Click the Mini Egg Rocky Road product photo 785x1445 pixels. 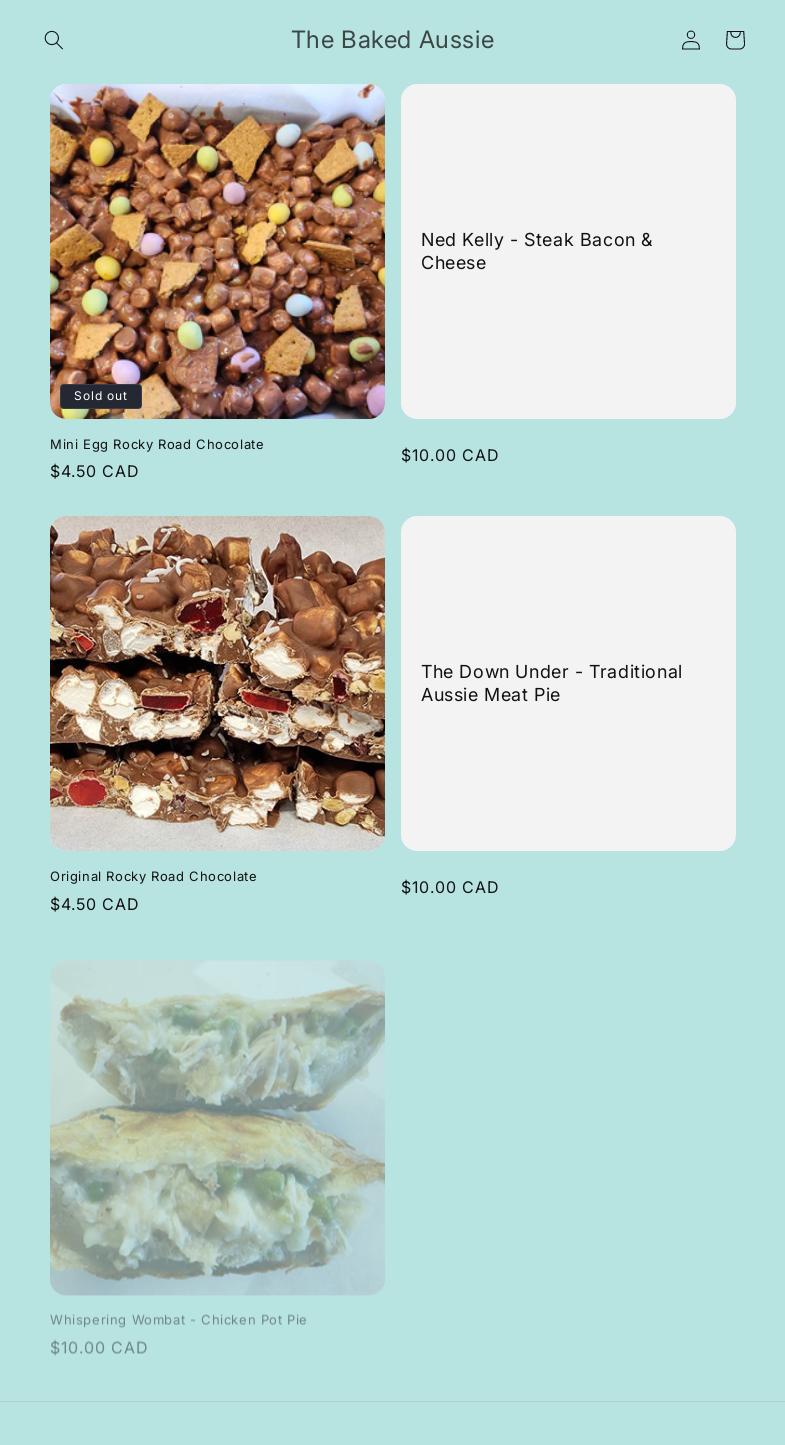pos(217,251)
